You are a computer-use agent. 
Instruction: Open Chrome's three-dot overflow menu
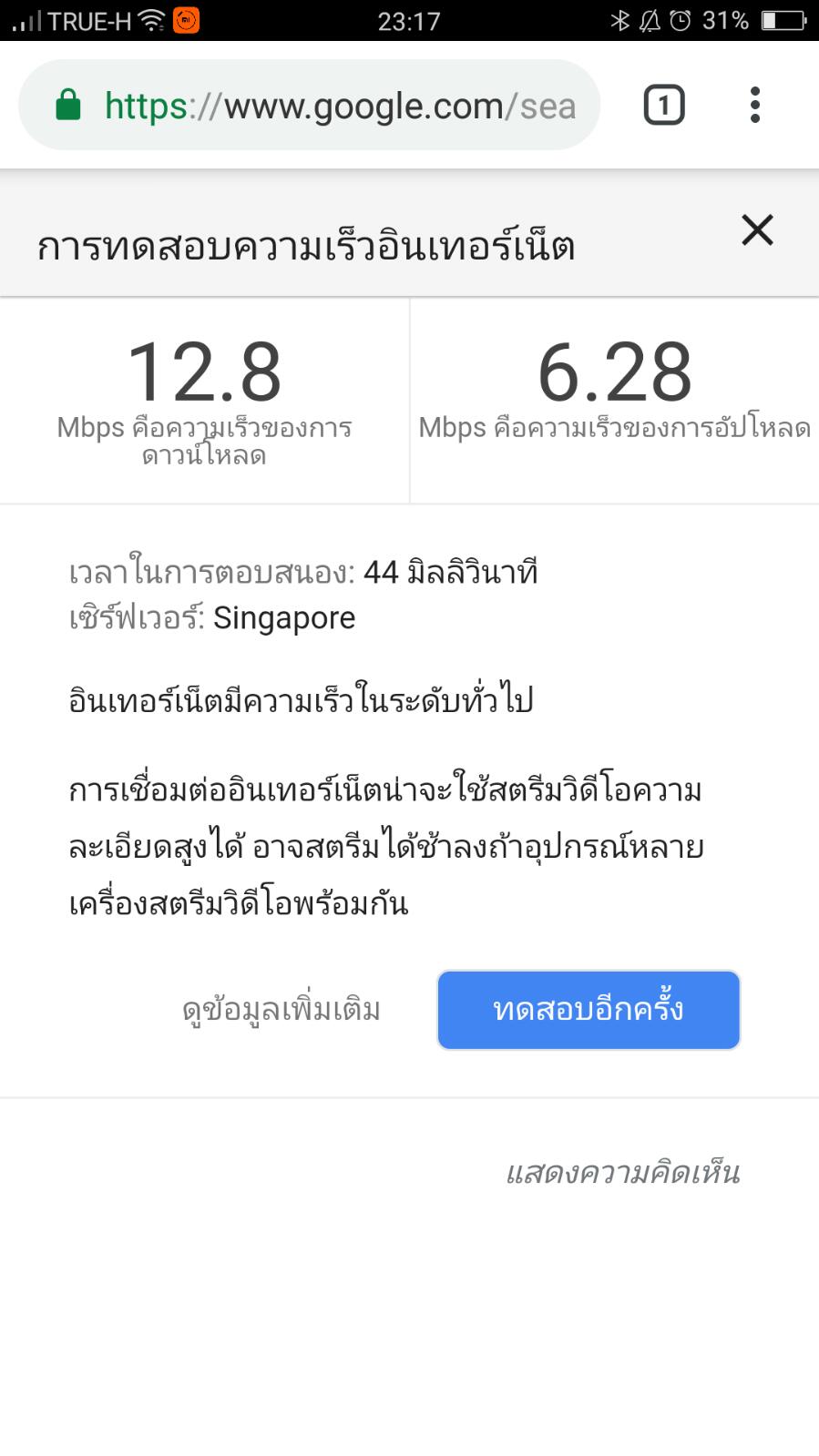tap(755, 106)
